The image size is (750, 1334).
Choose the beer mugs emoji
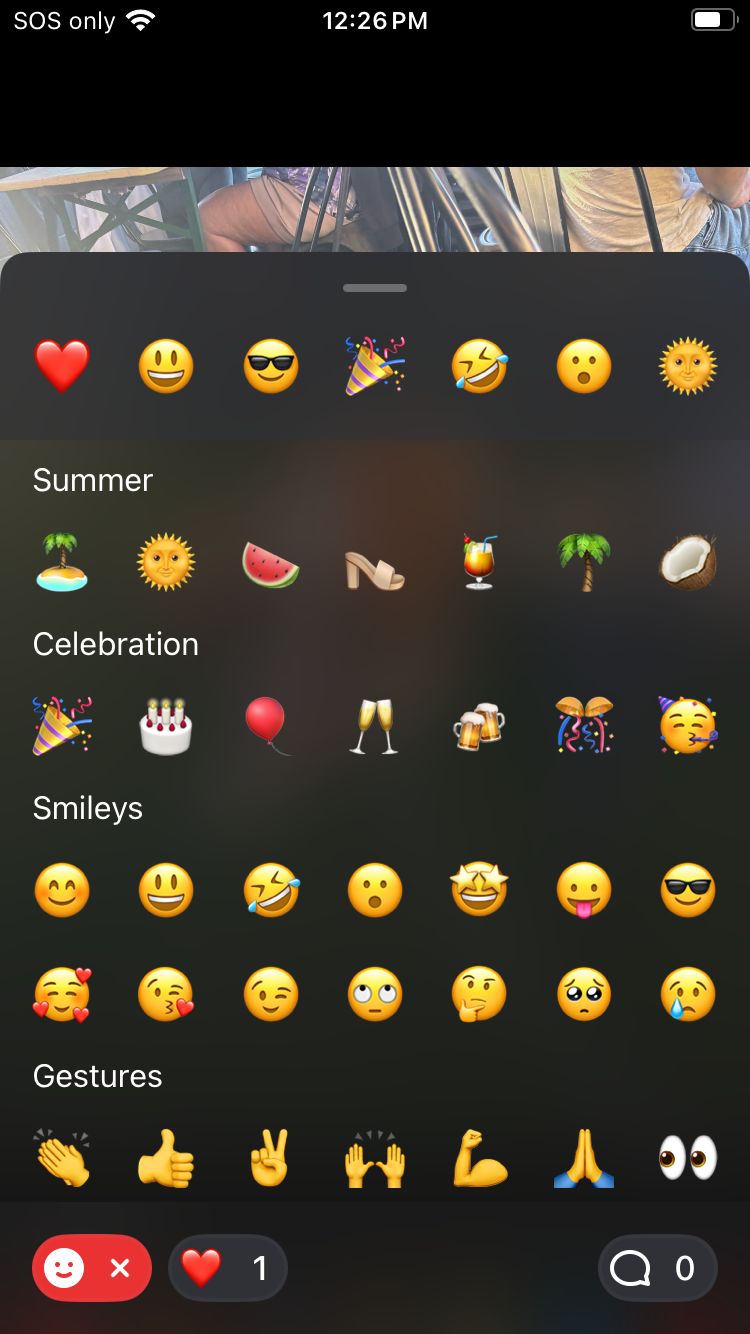pyautogui.click(x=479, y=728)
